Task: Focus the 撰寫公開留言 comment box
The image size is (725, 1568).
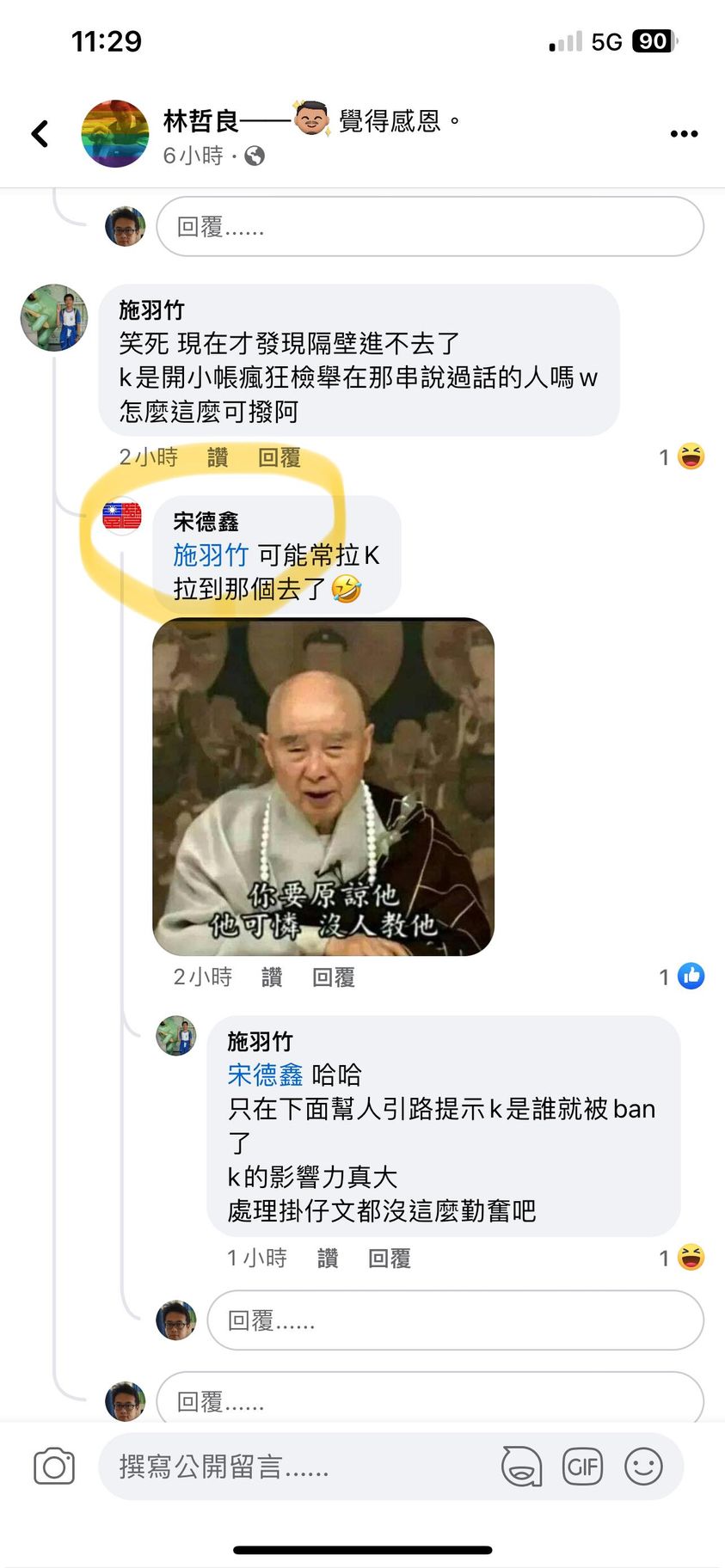Action: click(292, 1467)
